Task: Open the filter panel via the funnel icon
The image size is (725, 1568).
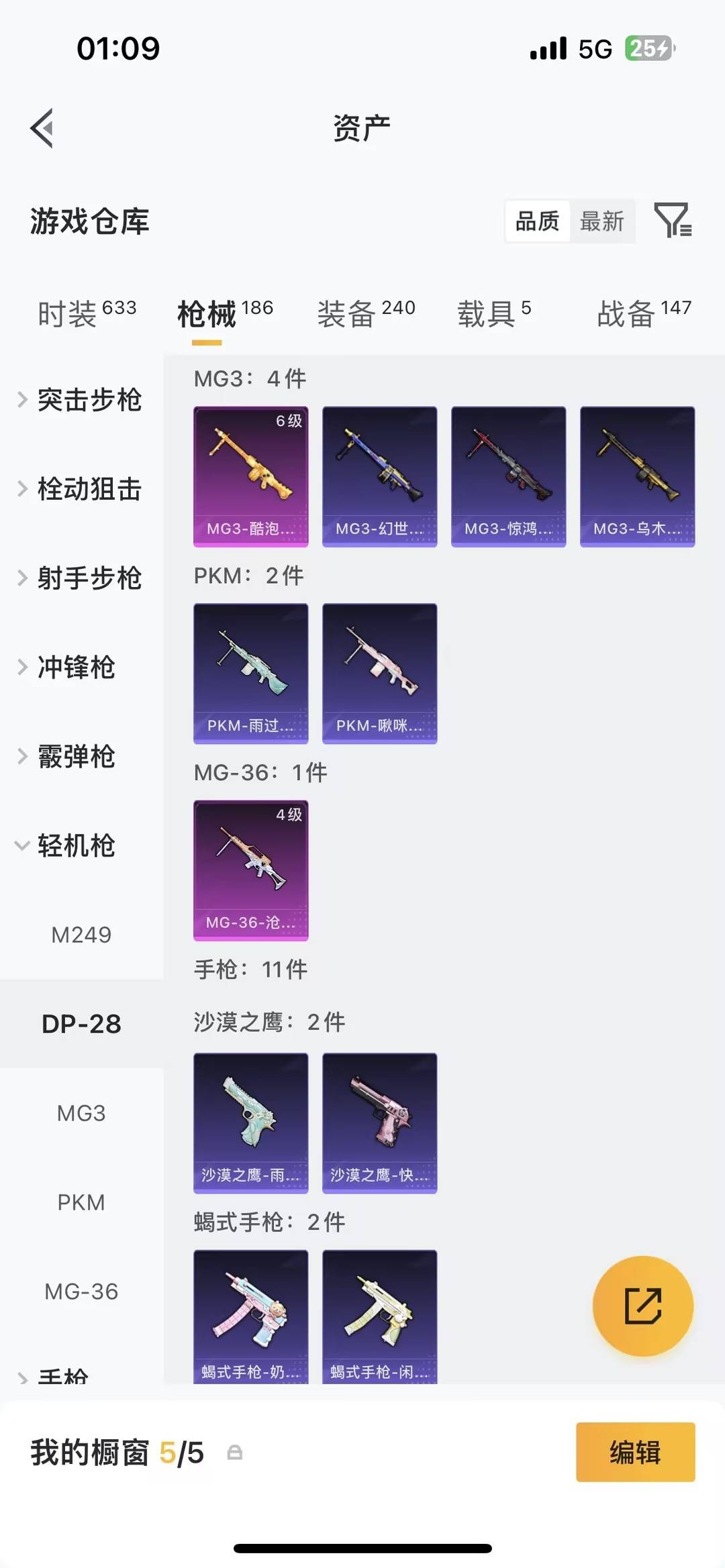Action: (674, 221)
